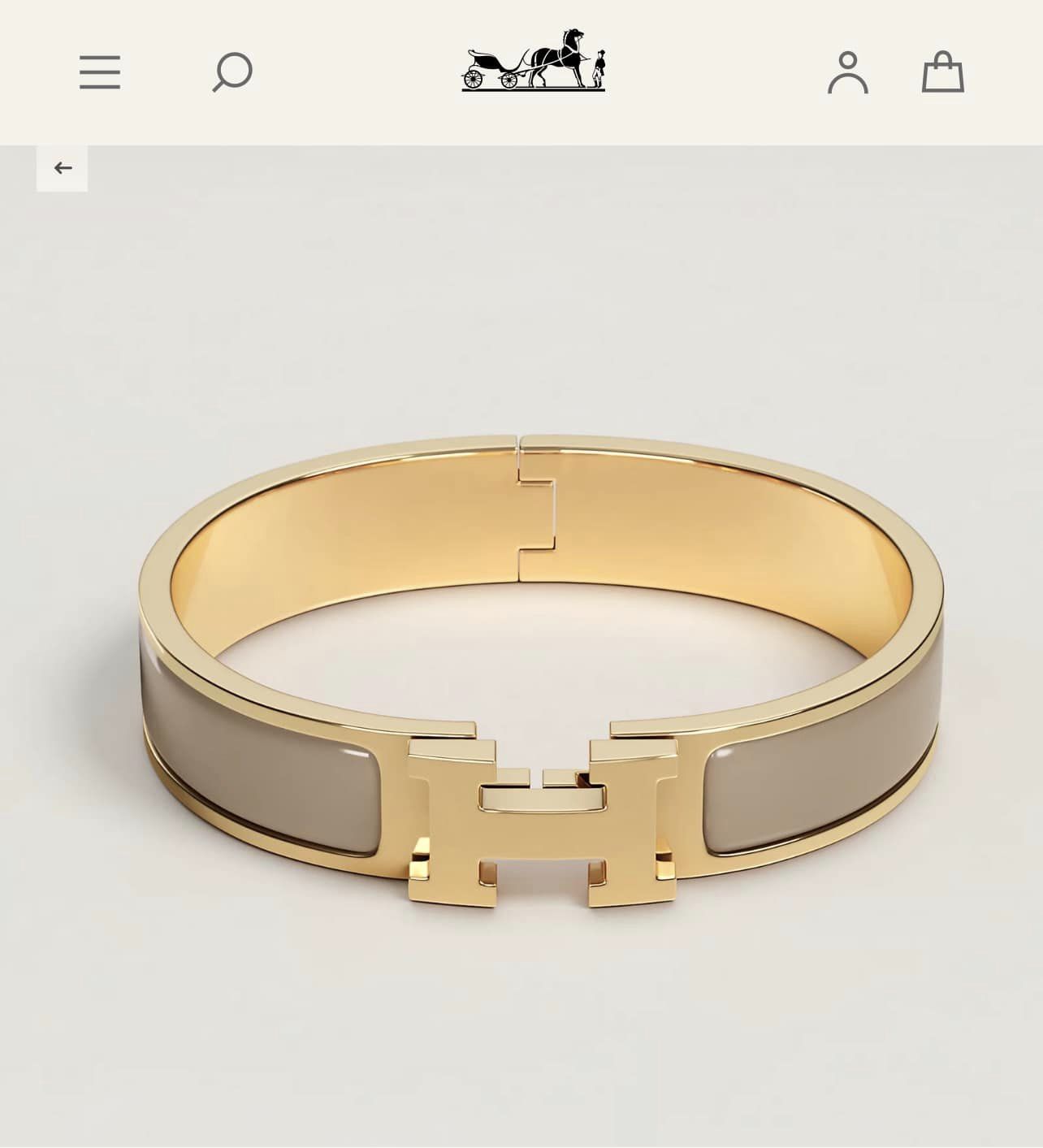Go back with the arrow button
This screenshot has width=1043, height=1148.
(x=63, y=168)
